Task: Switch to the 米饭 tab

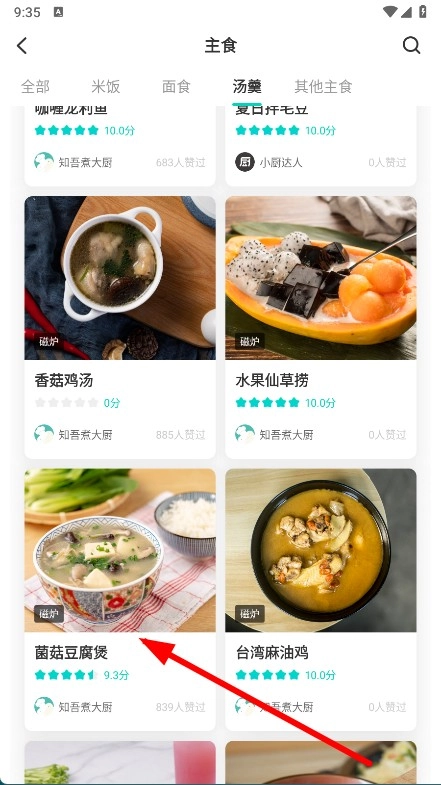Action: (106, 87)
